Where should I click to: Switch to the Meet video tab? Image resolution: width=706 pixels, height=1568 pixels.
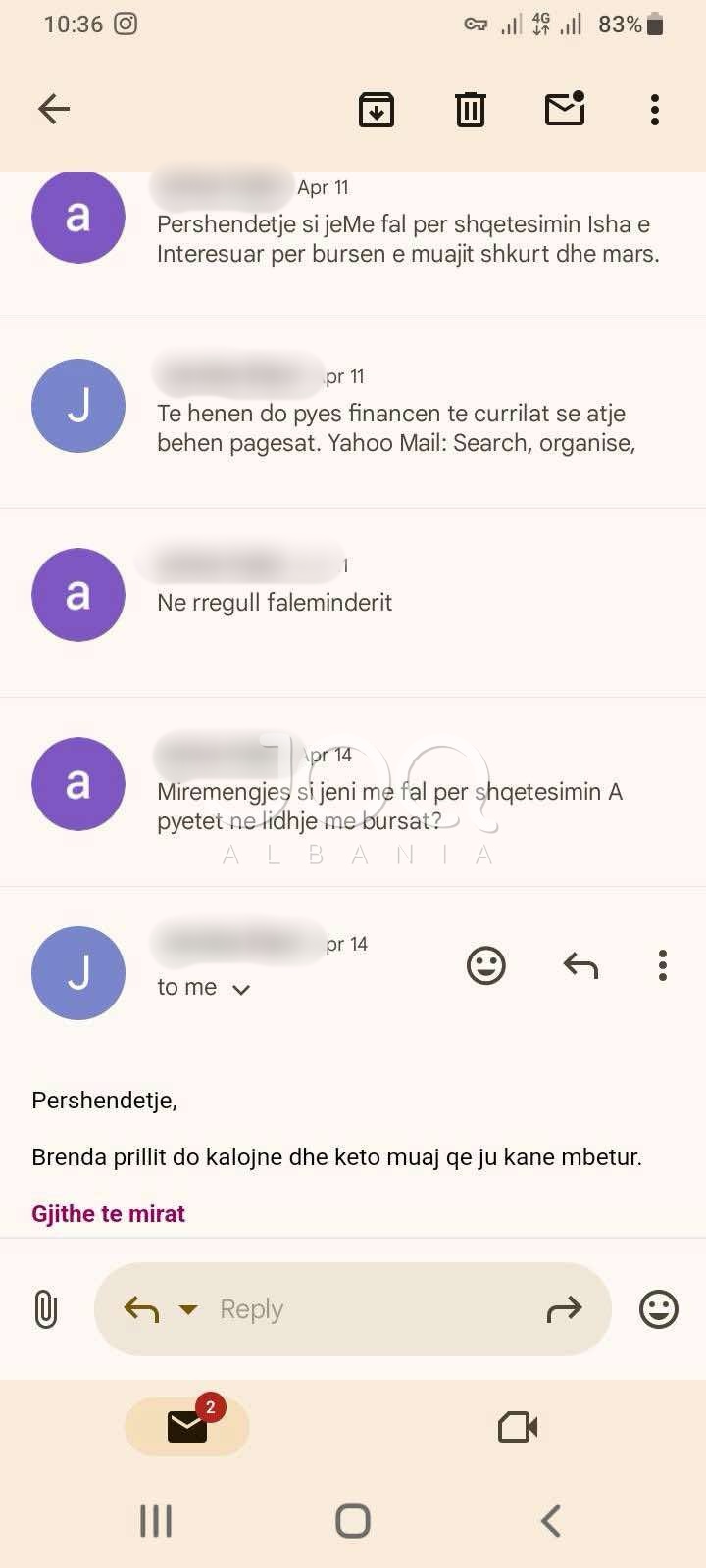518,1427
